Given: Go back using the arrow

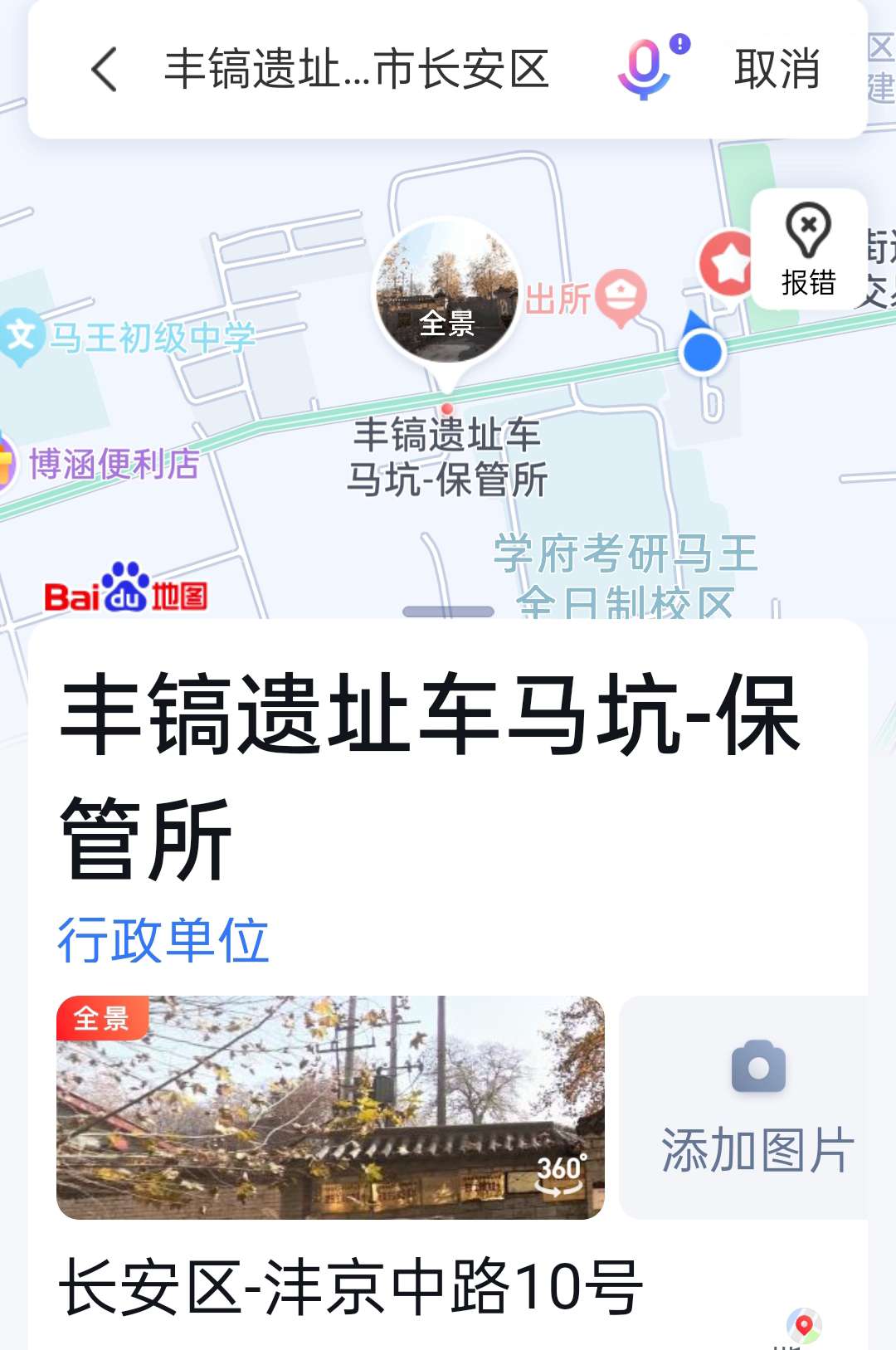Looking at the screenshot, I should [105, 69].
